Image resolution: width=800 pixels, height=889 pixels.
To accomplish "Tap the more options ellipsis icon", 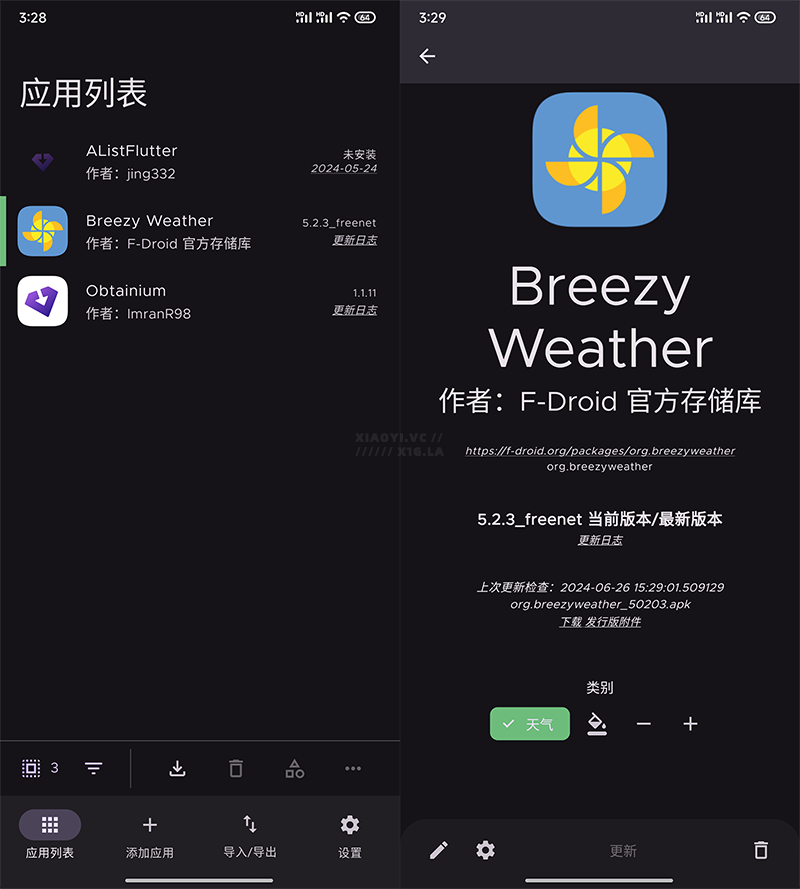I will 353,768.
